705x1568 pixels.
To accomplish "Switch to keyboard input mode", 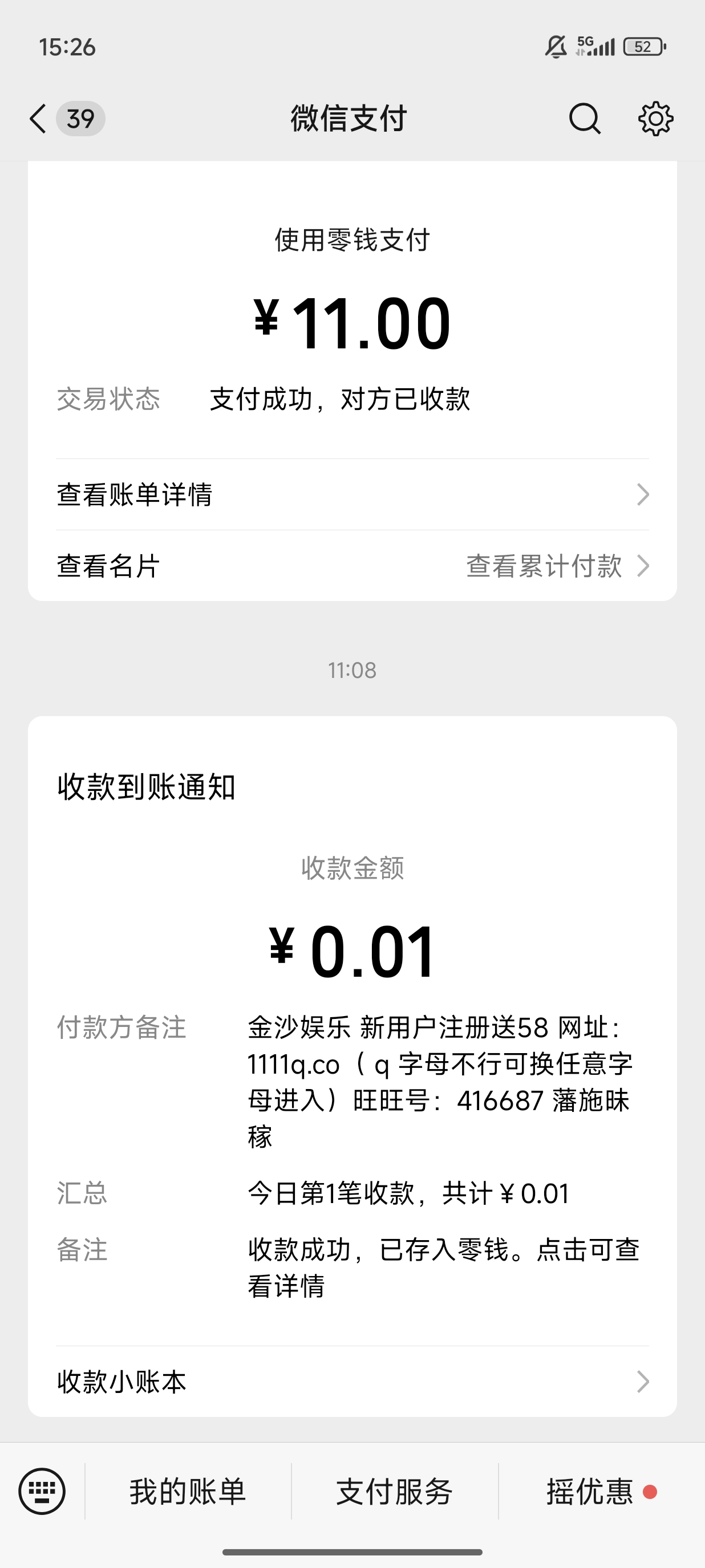I will point(42,1491).
